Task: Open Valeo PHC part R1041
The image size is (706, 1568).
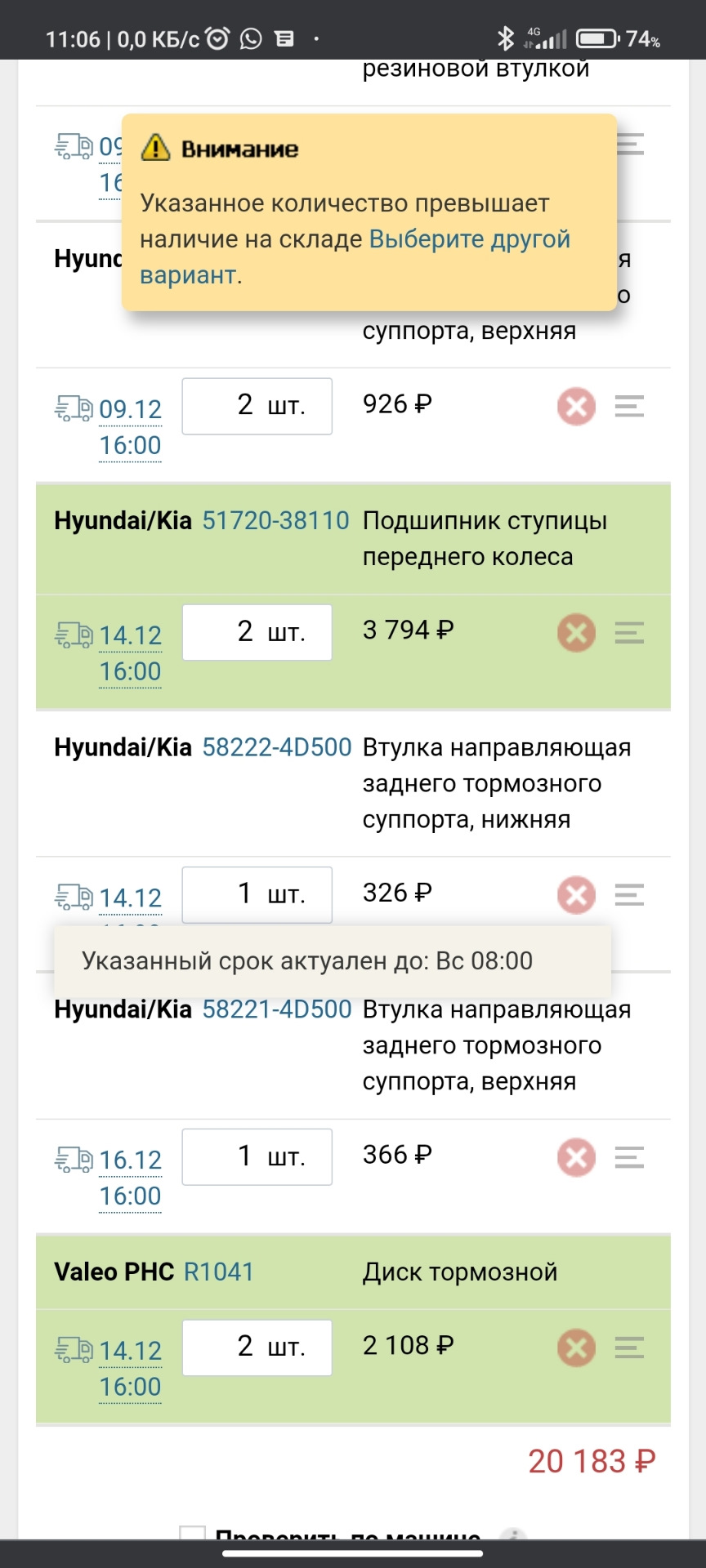Action: (219, 1272)
